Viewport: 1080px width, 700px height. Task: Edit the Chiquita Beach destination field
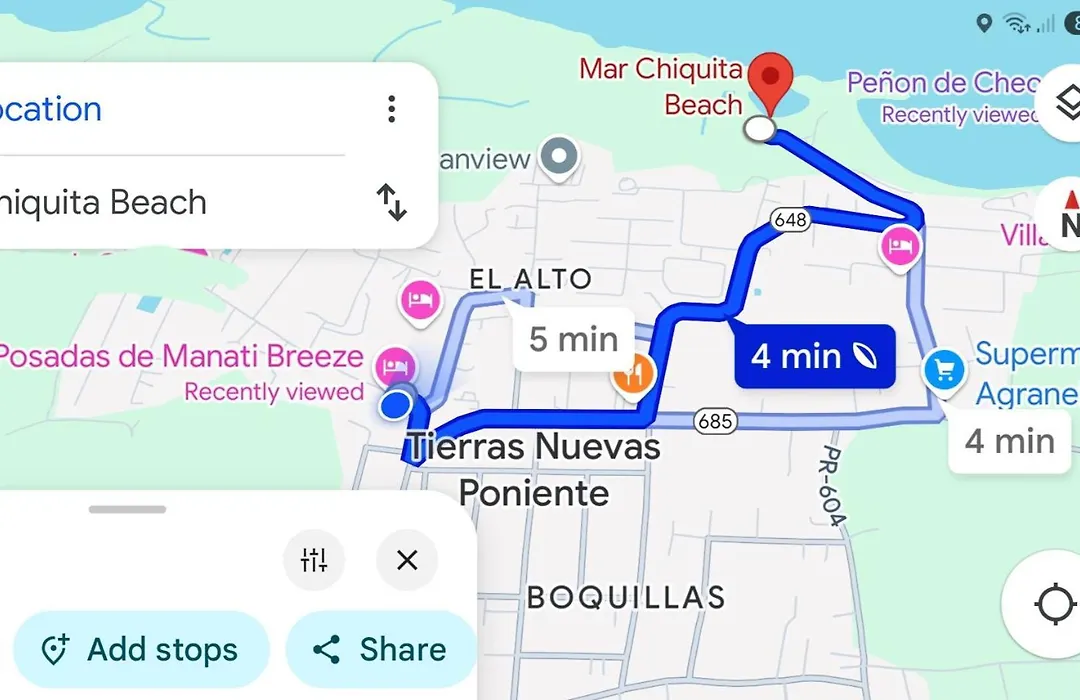point(150,203)
